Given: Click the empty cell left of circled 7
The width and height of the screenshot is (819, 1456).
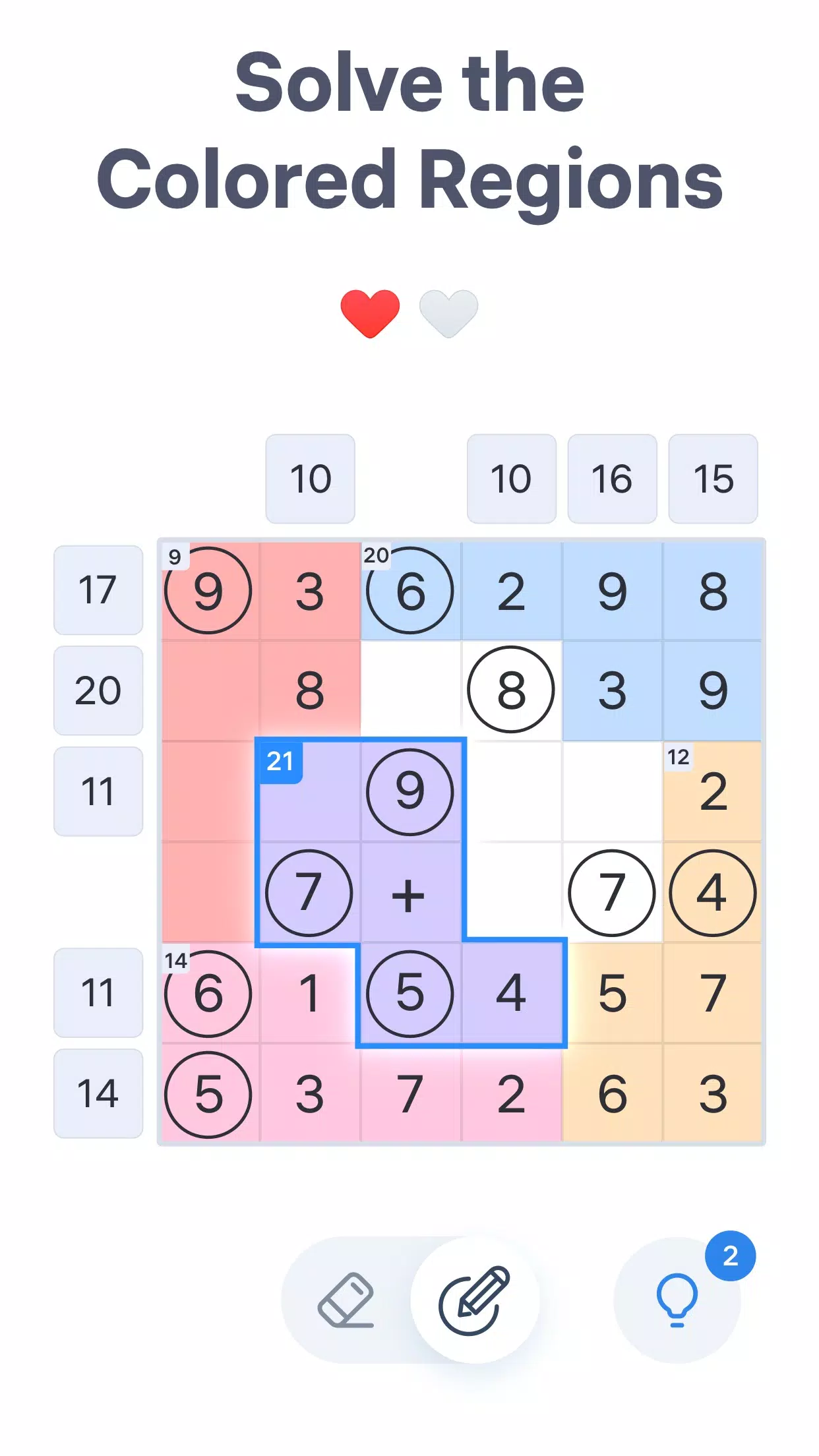Looking at the screenshot, I should (511, 894).
